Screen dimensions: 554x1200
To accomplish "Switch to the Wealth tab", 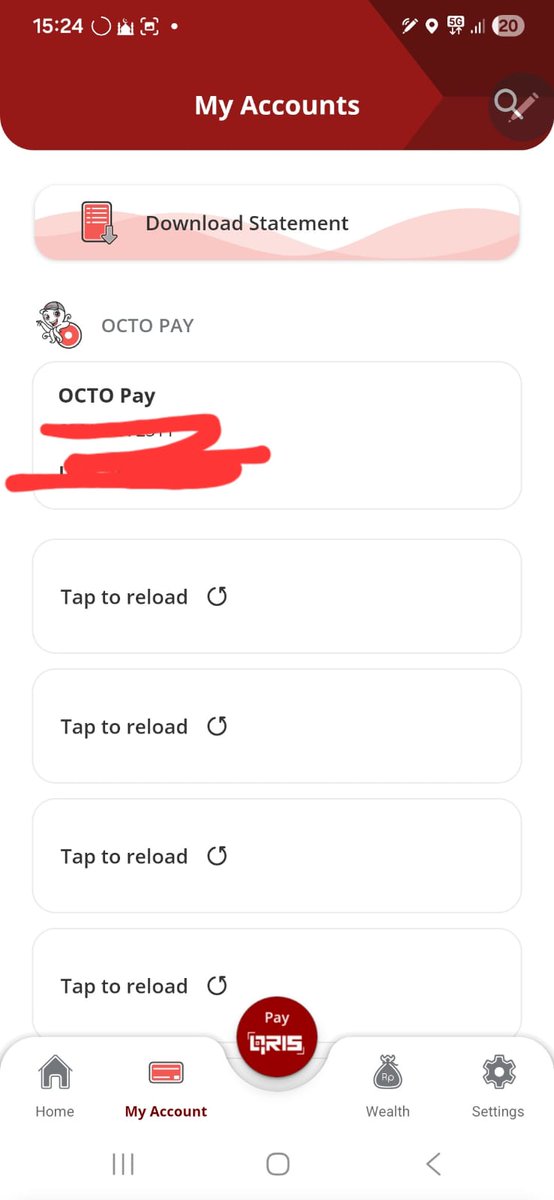I will [x=388, y=1086].
